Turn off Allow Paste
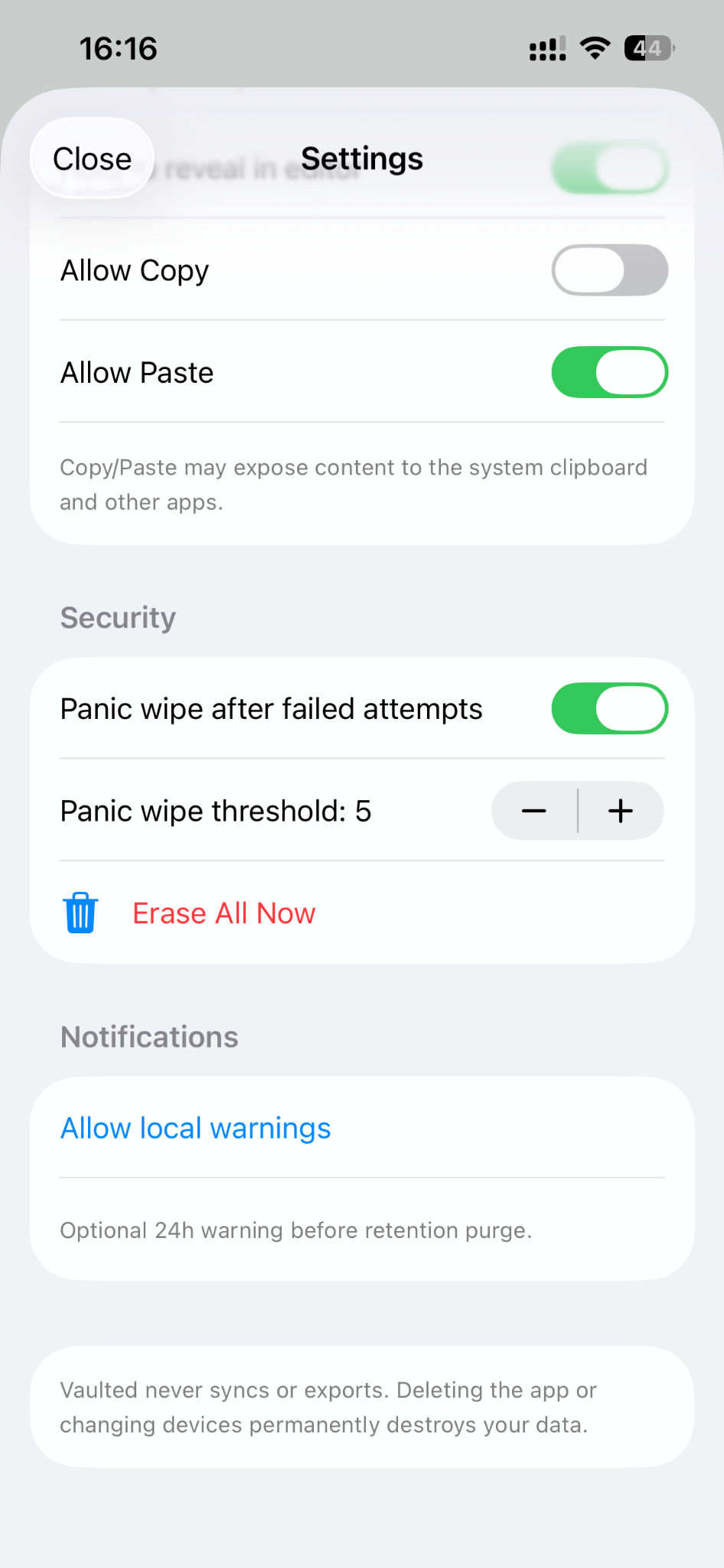724x1568 pixels. pos(609,373)
